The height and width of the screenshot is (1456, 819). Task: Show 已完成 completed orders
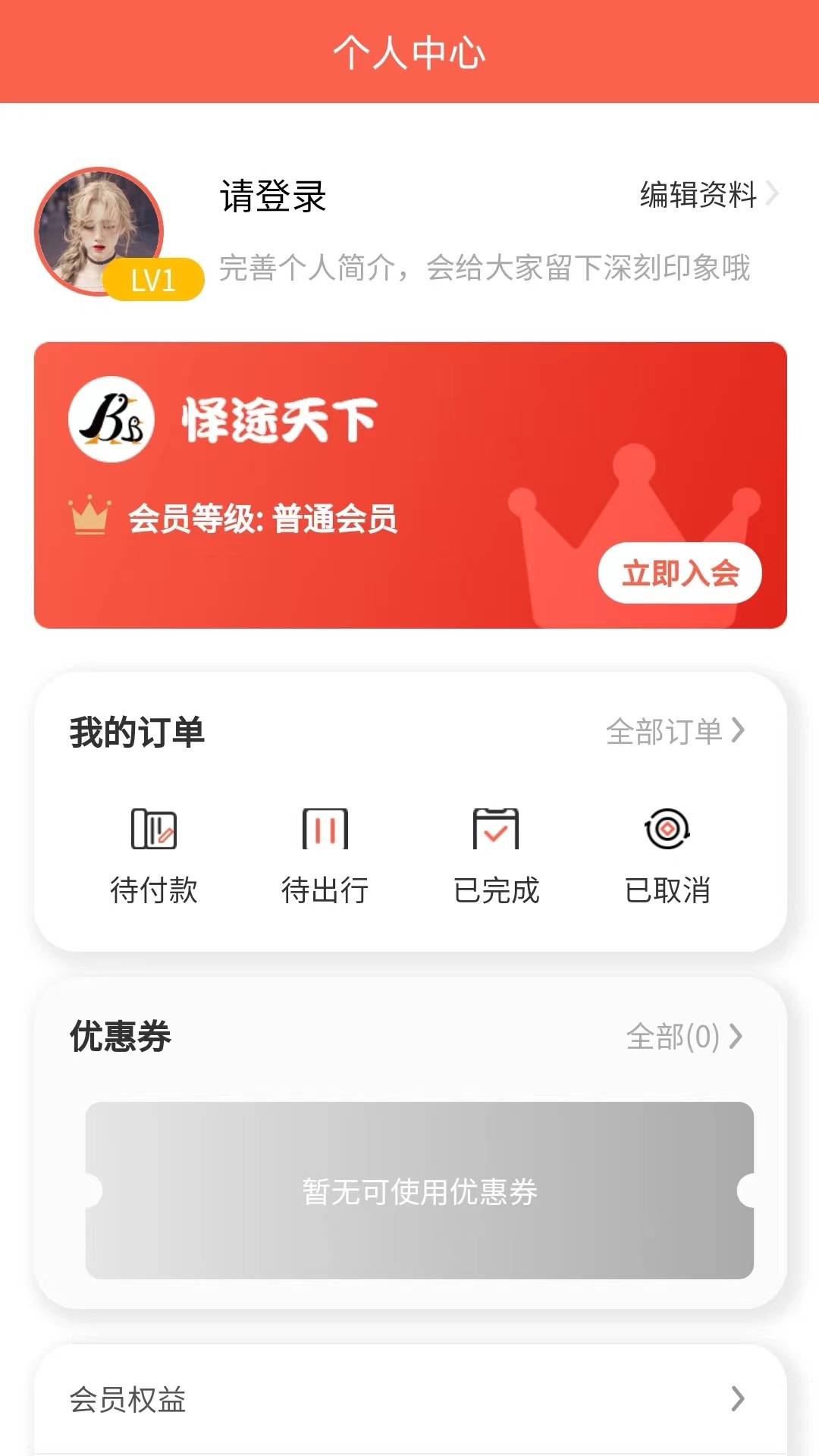click(496, 855)
